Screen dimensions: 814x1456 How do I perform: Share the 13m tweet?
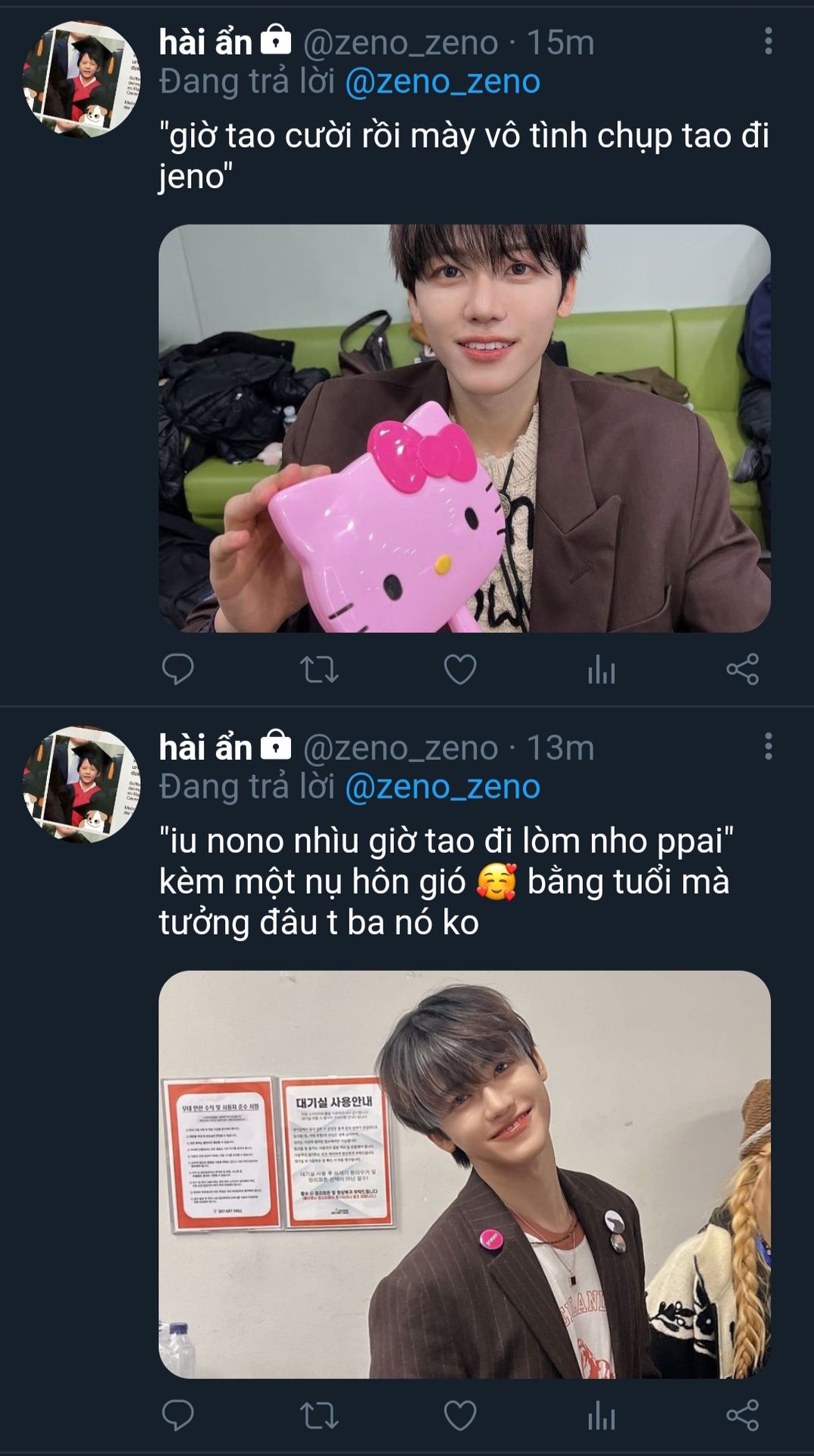pos(742,1416)
